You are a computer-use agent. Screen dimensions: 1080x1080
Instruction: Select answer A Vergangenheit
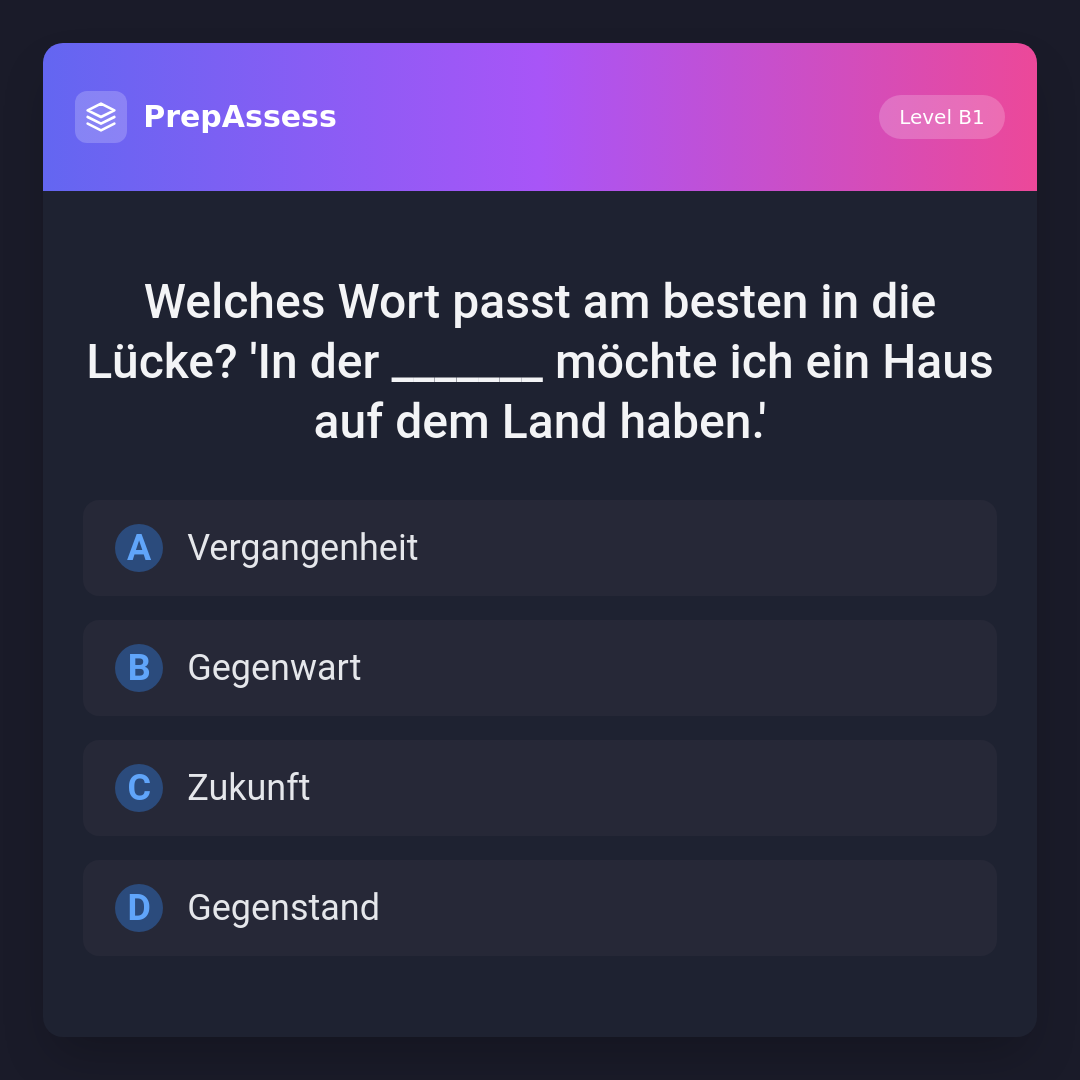pyautogui.click(x=540, y=548)
